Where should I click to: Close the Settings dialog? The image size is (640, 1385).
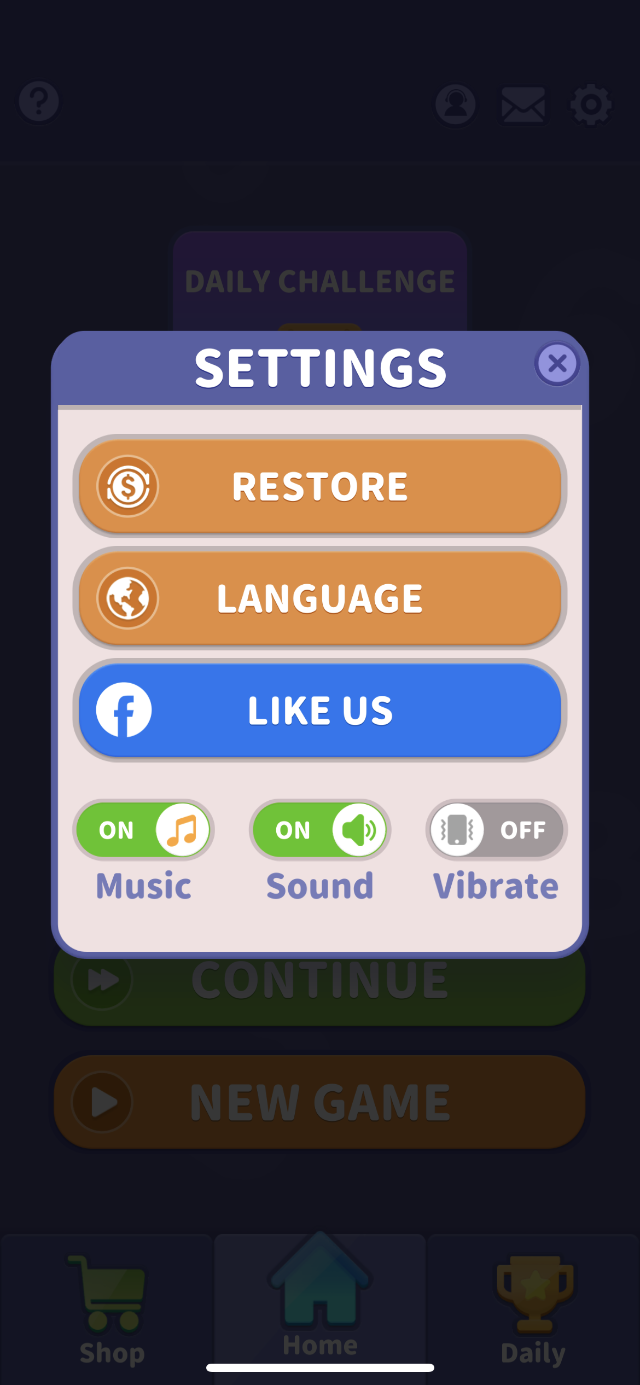[x=557, y=364]
